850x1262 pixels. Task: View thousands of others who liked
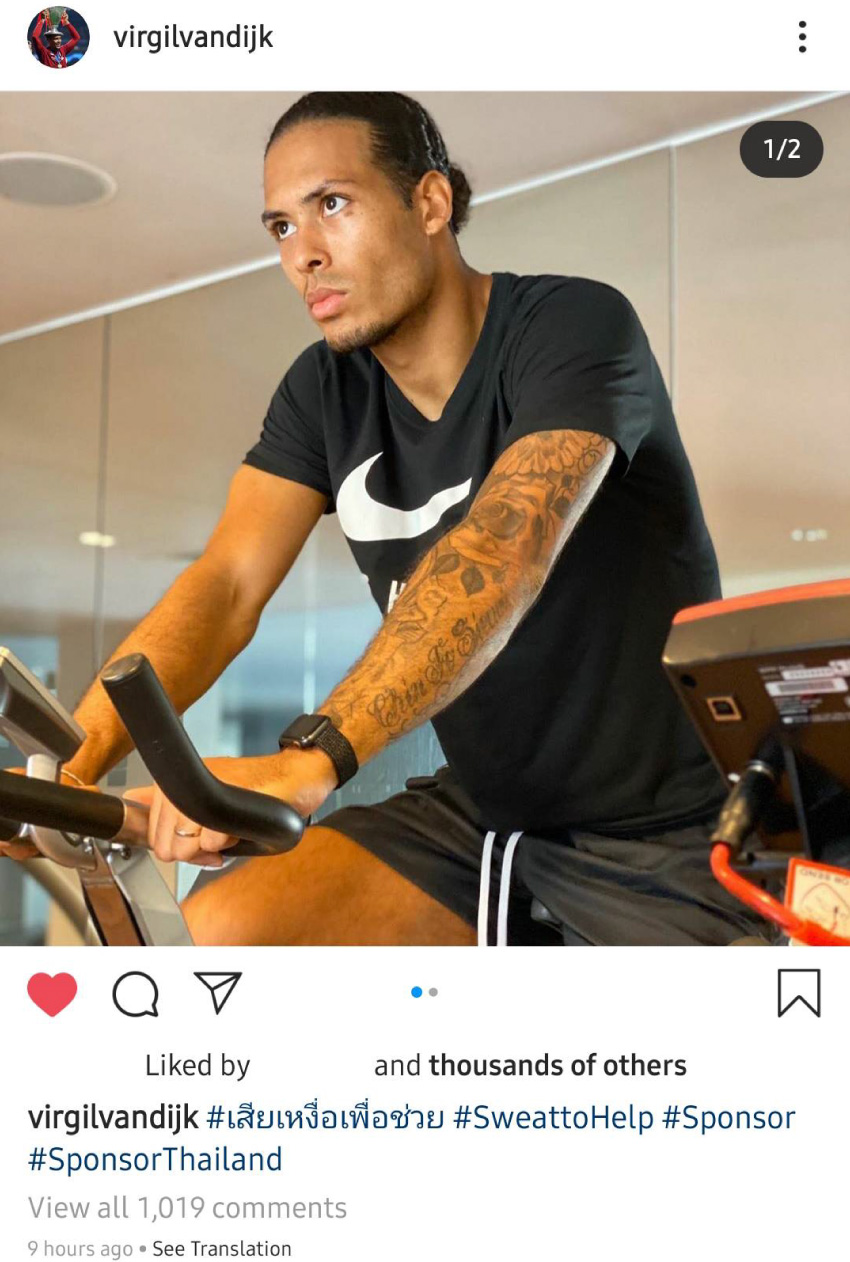[557, 1065]
